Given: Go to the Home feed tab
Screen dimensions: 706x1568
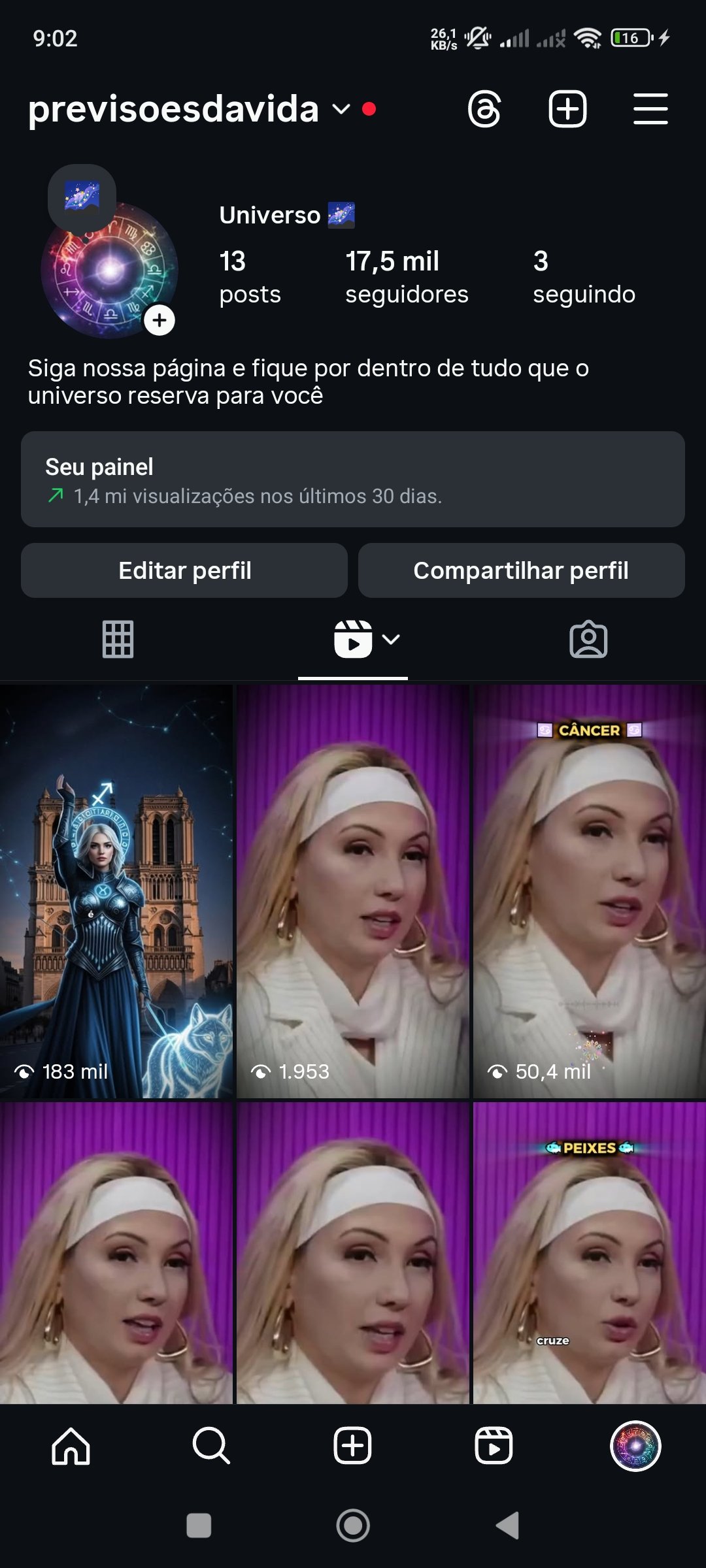Looking at the screenshot, I should (x=71, y=1446).
